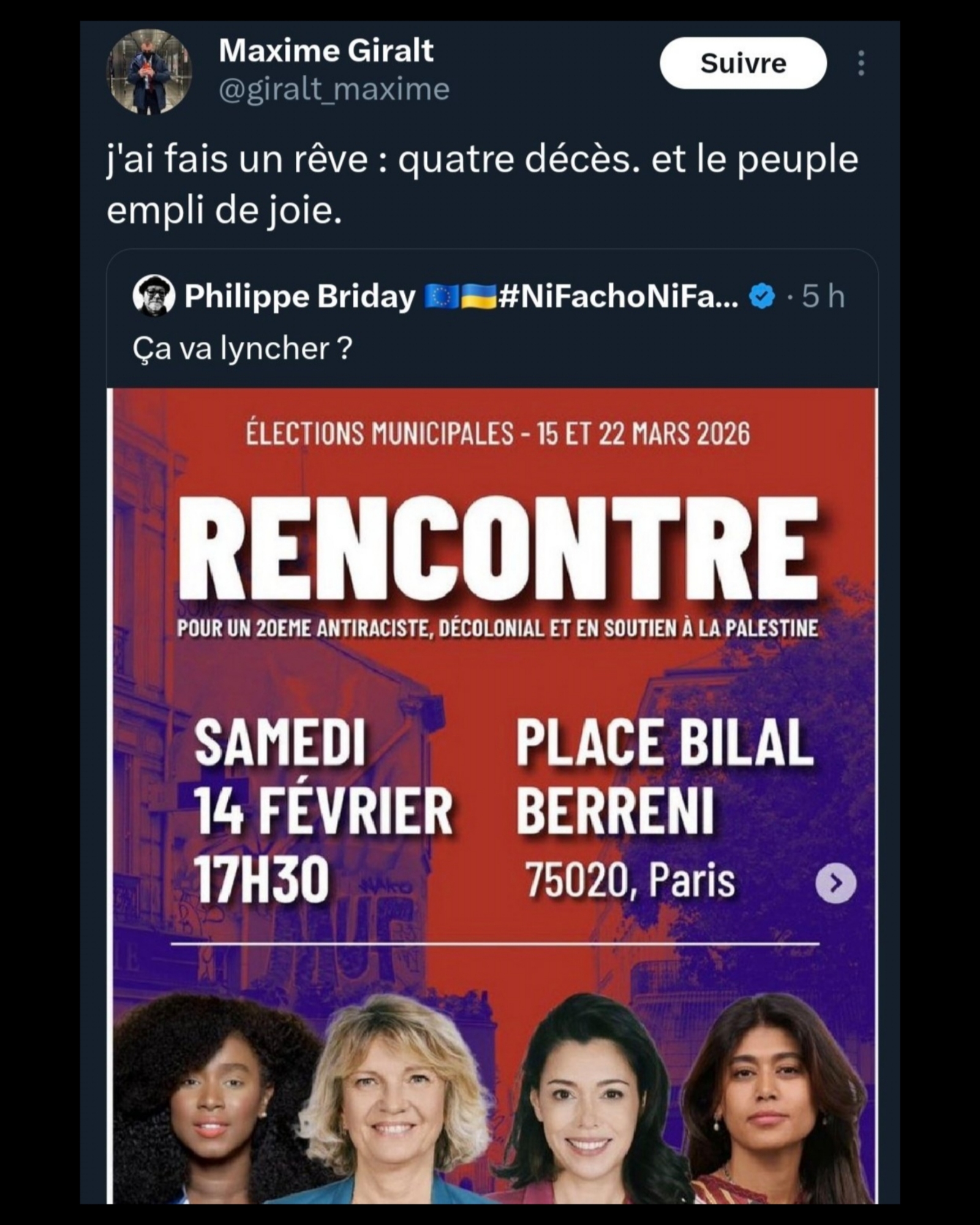Follow Maxime Giralt with the Suivre button
The image size is (980, 1225).
click(742, 63)
